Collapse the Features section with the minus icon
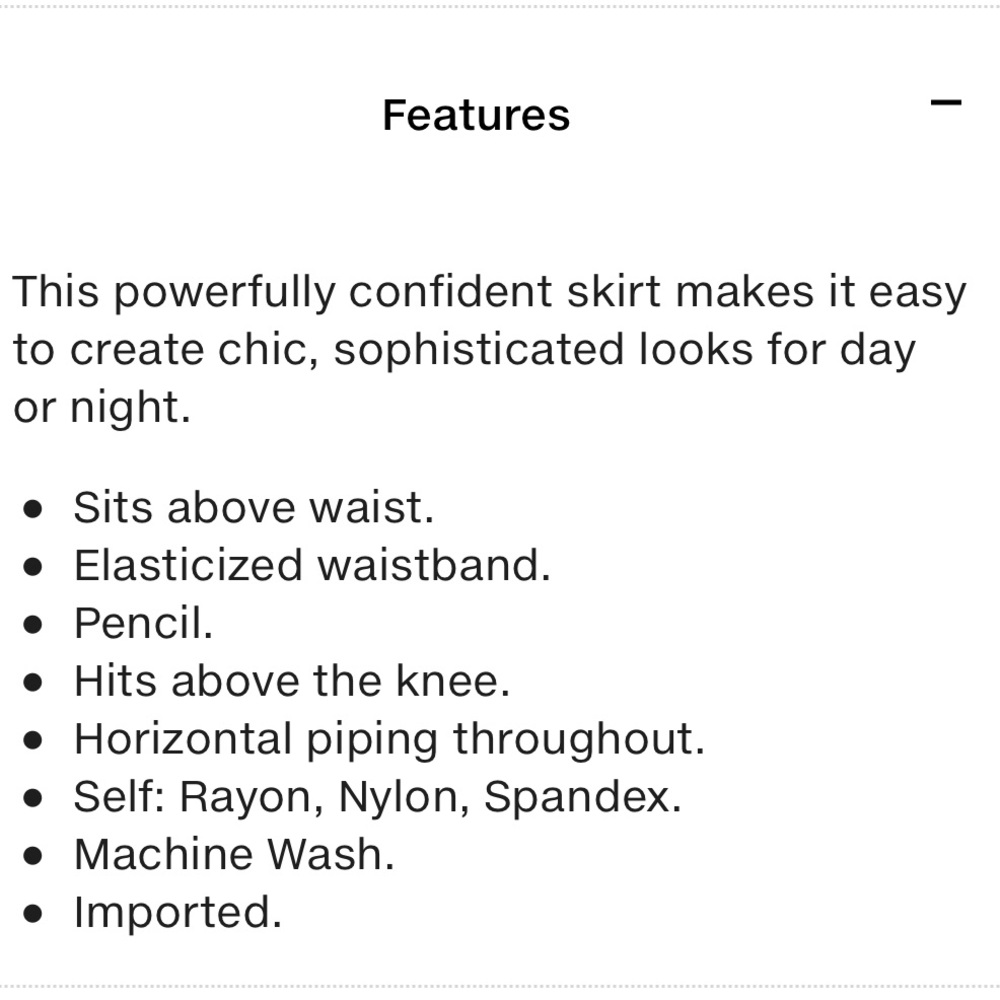The width and height of the screenshot is (1000, 1000). tap(945, 103)
